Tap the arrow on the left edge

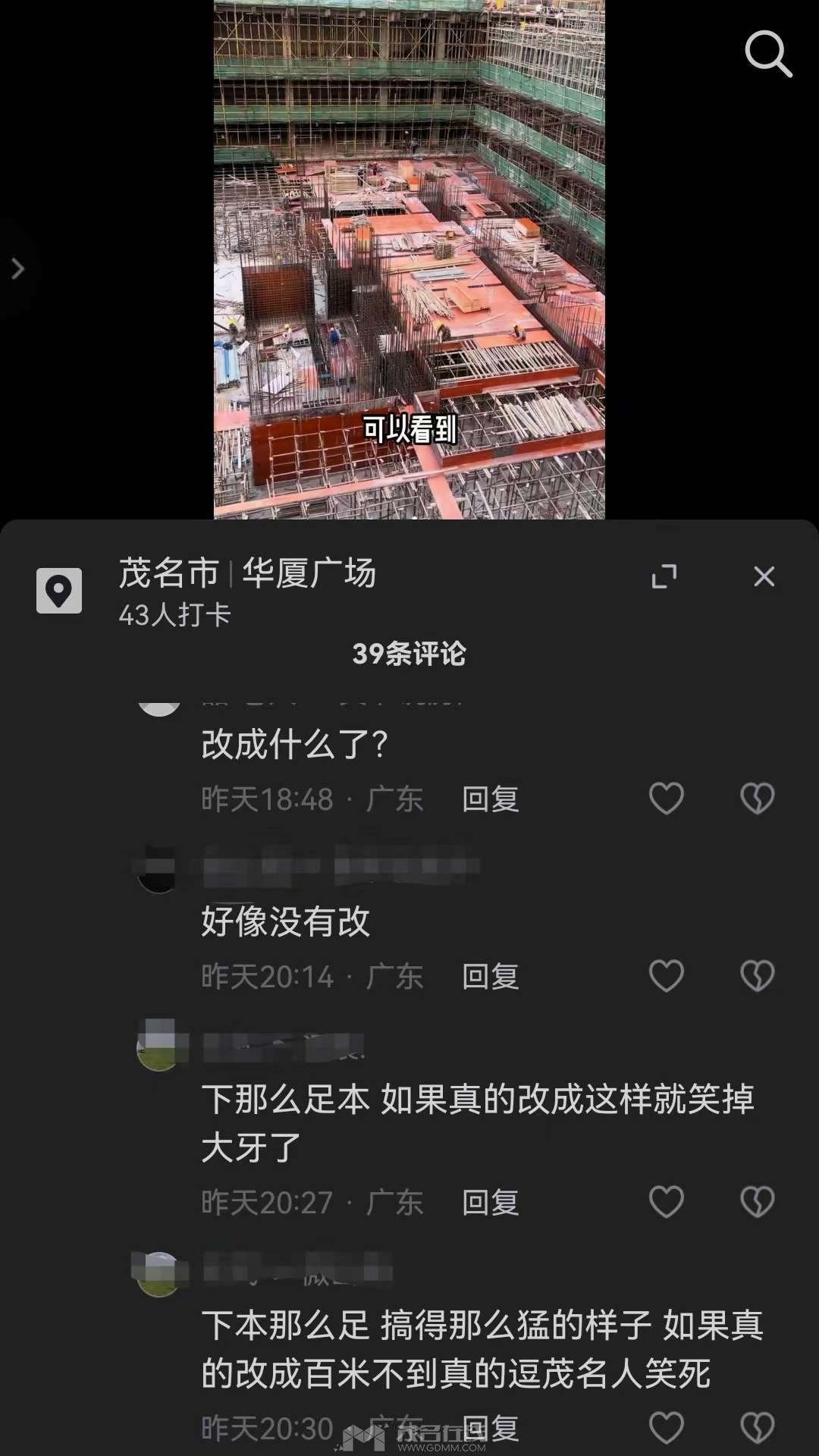coord(18,268)
